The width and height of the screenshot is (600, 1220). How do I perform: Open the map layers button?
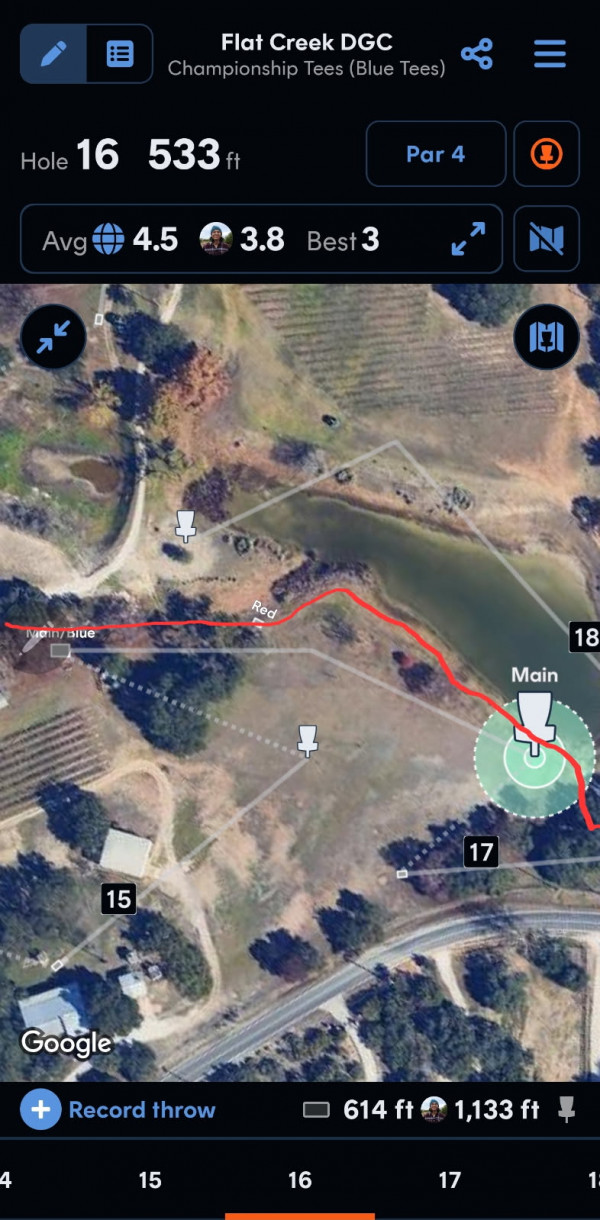tap(547, 338)
